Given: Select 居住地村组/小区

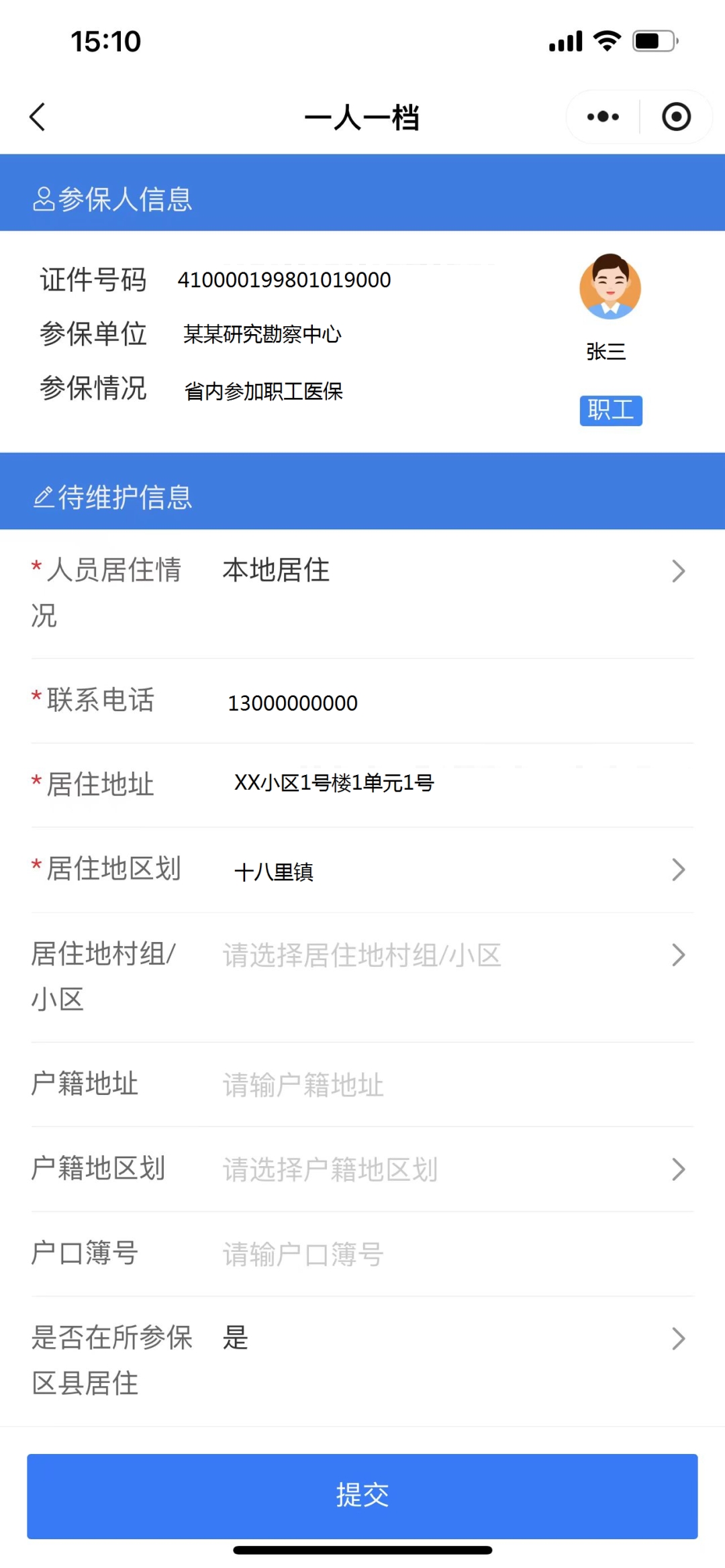Looking at the screenshot, I should 443,955.
